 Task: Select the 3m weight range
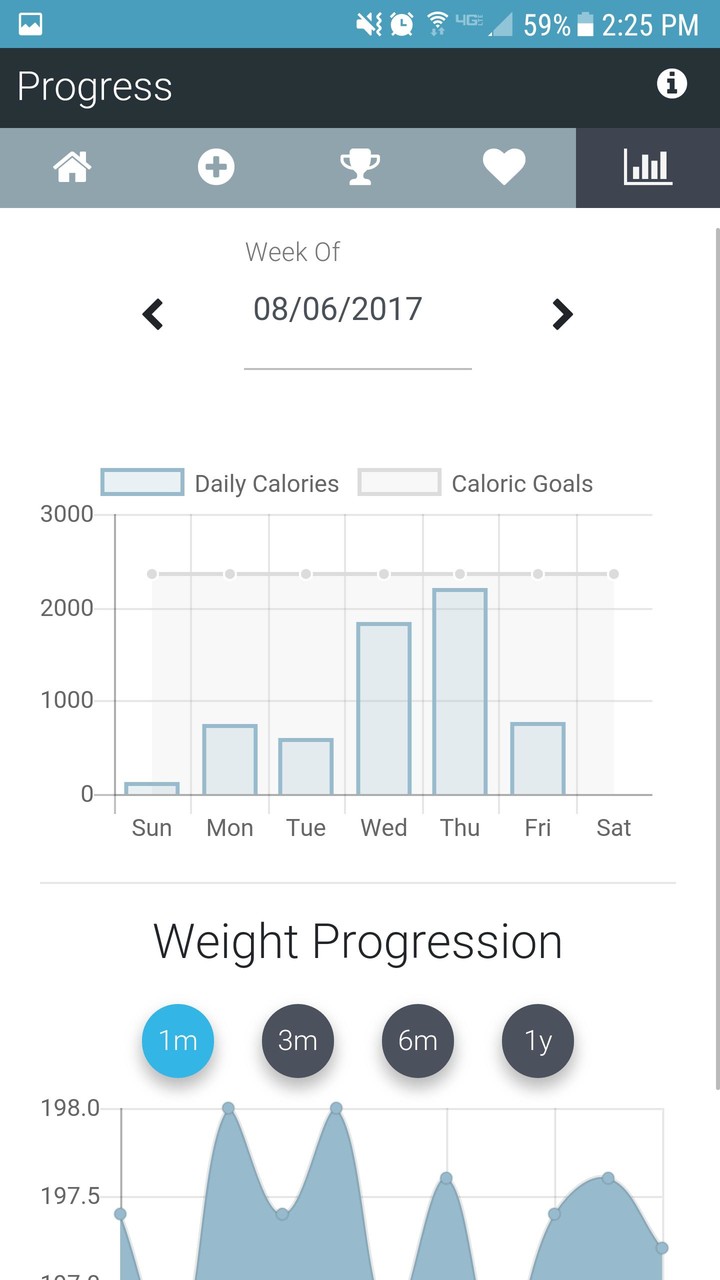[298, 1041]
